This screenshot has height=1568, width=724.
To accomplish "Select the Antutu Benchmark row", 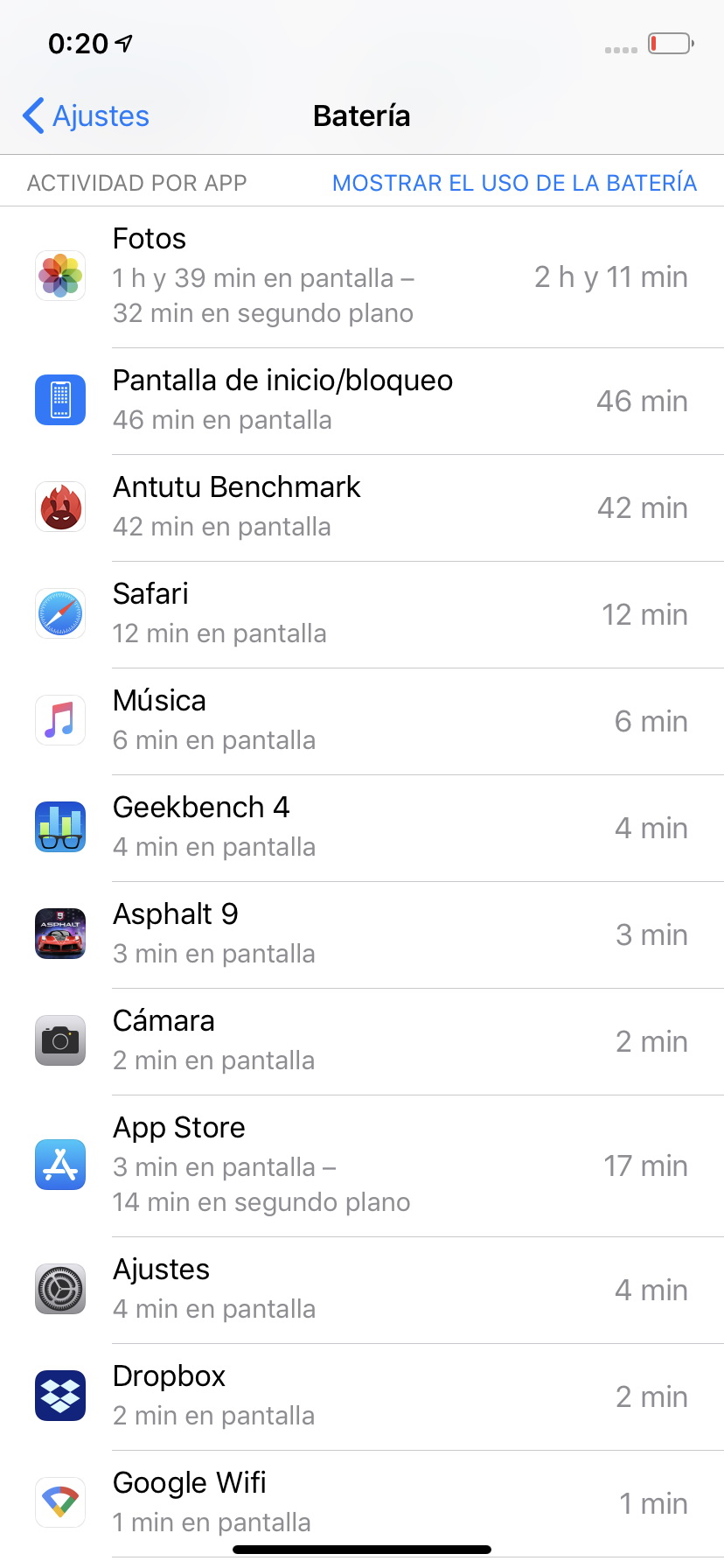I will pos(362,508).
